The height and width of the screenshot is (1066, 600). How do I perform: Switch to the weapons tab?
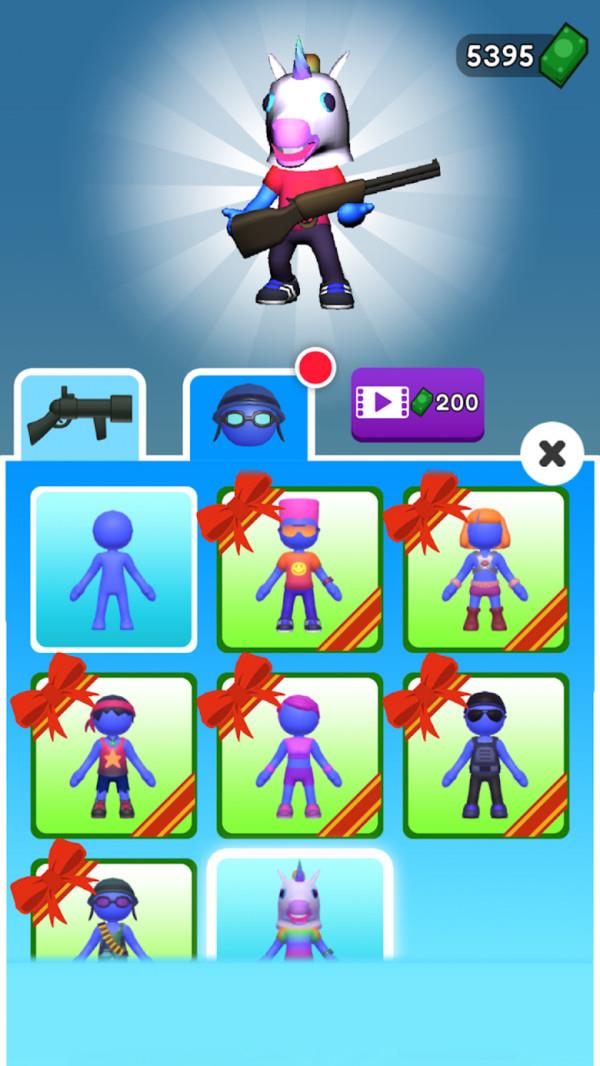coord(80,413)
